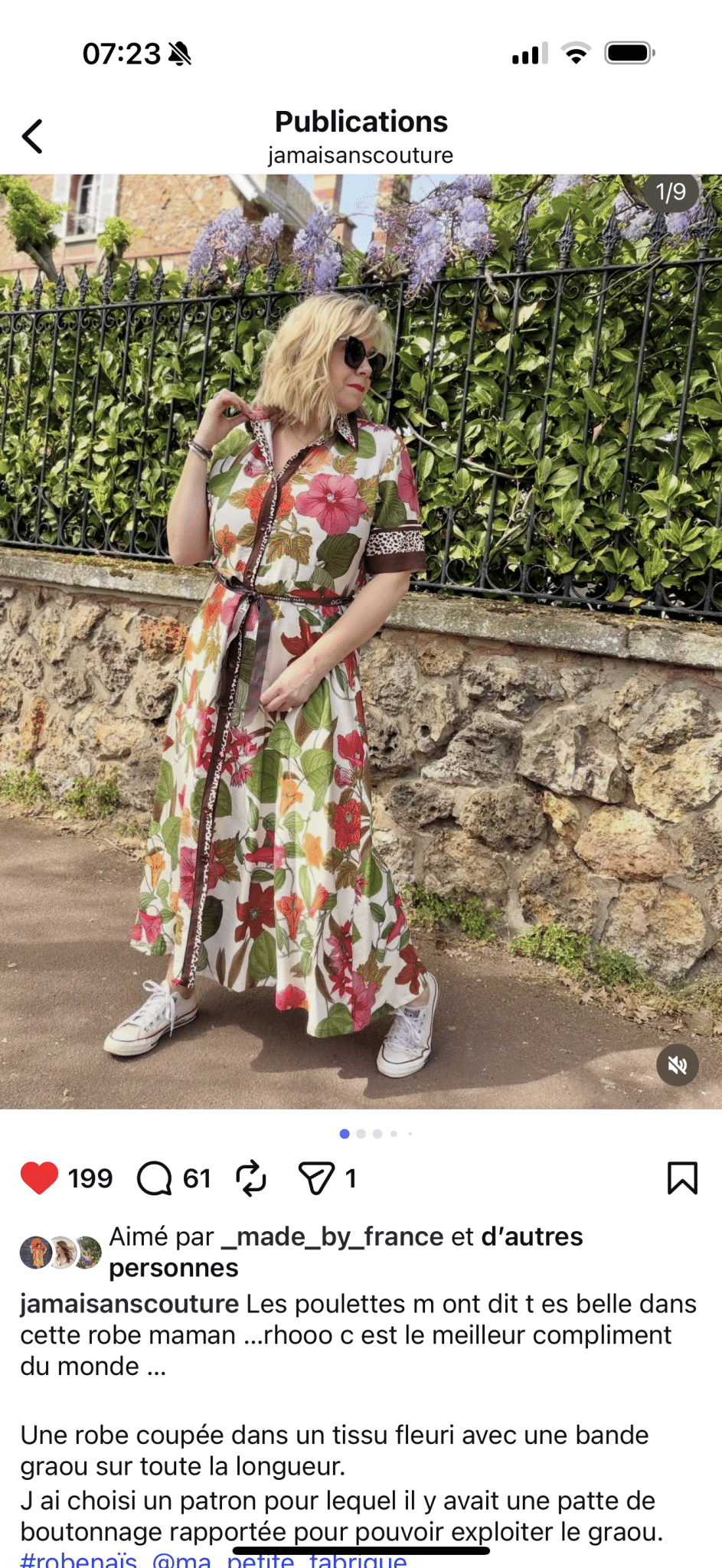Unmute the post's sound
This screenshot has height=1568, width=722.
[x=677, y=1065]
